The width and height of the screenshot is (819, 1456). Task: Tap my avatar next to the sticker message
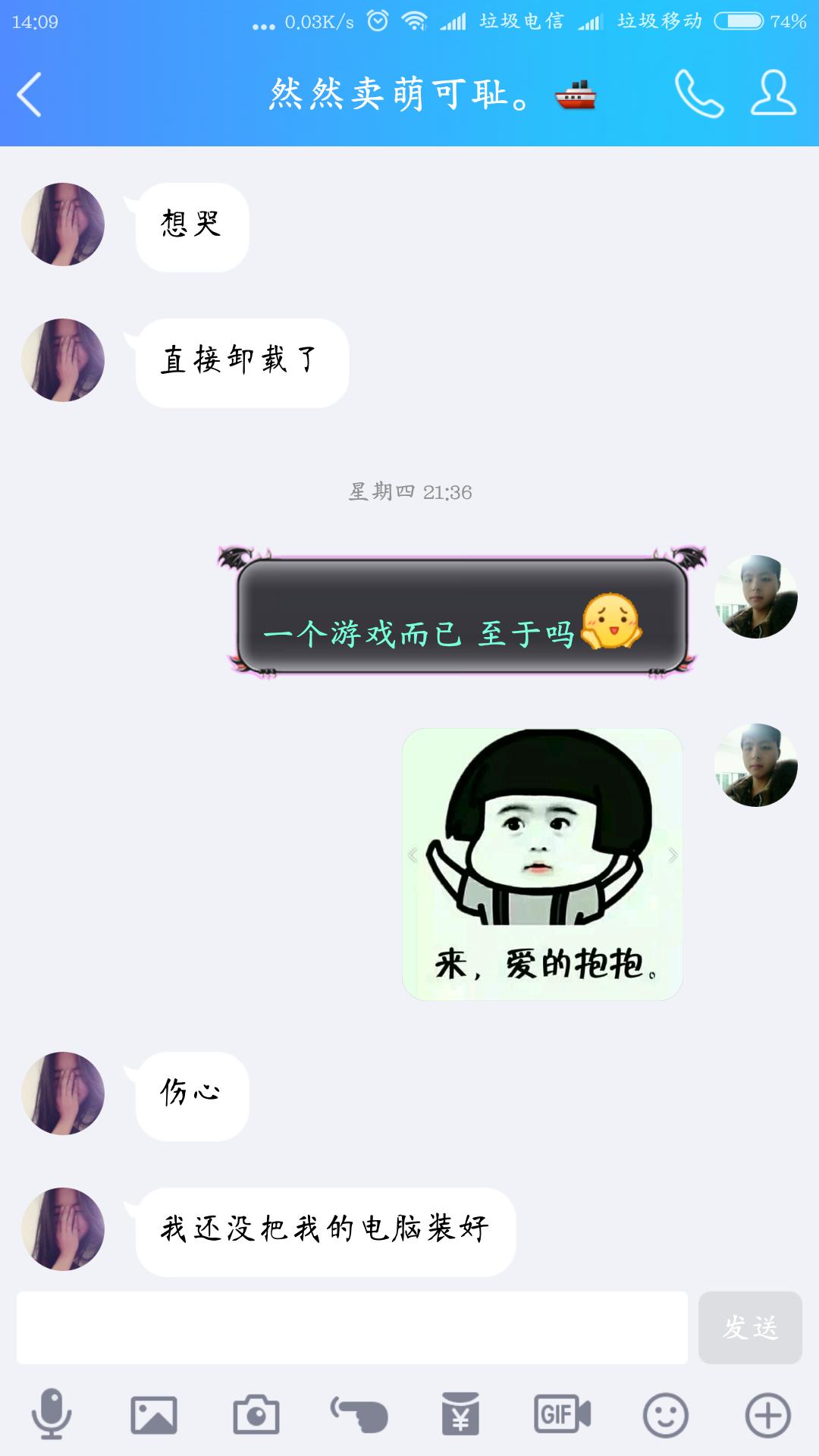(755, 765)
